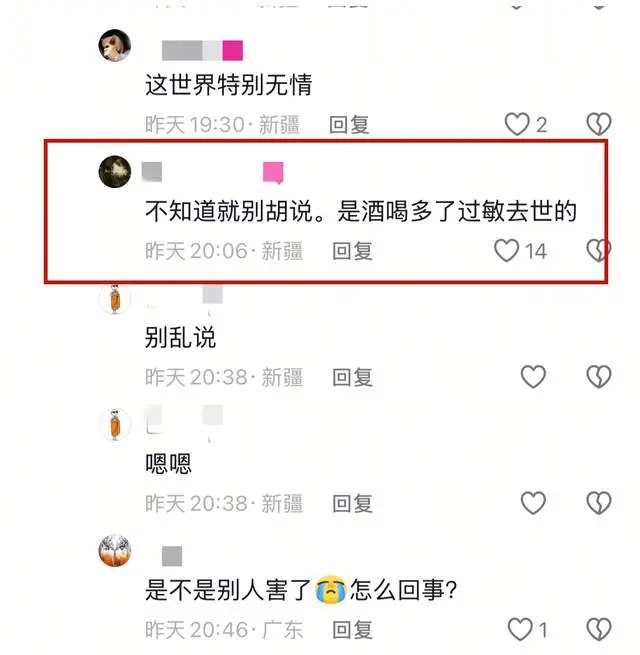This screenshot has height=655, width=640.
Task: Dislike the comment "是不是别人害了"
Action: 598,629
